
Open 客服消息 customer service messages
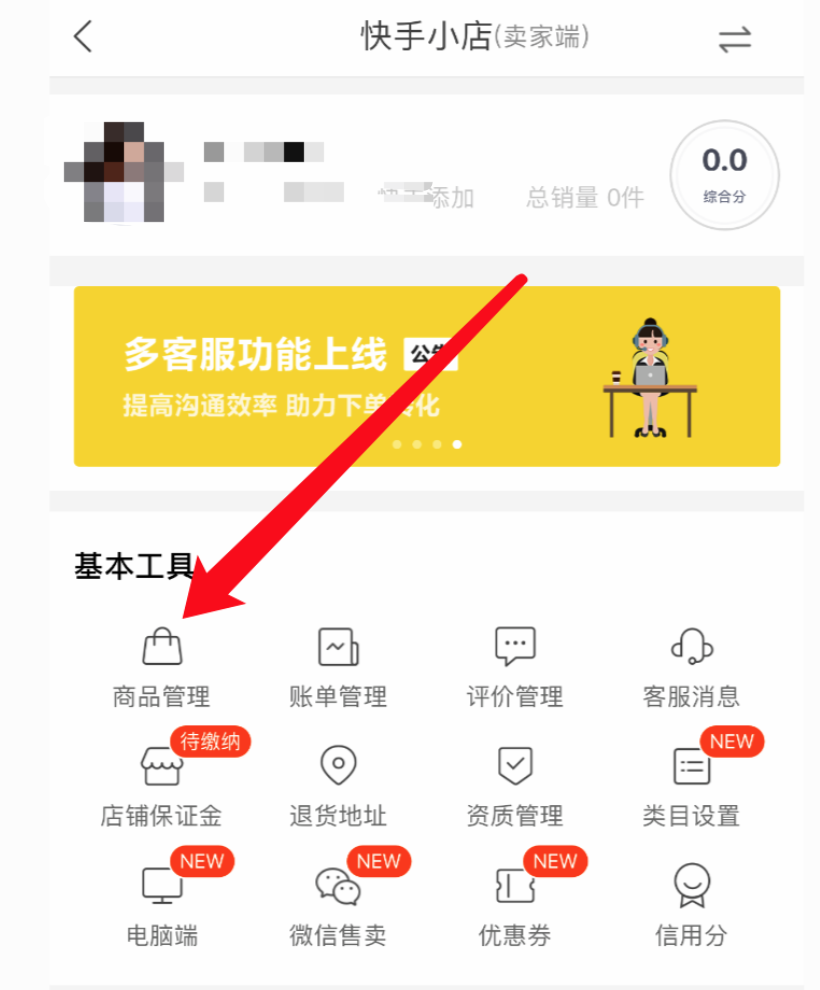tap(691, 664)
